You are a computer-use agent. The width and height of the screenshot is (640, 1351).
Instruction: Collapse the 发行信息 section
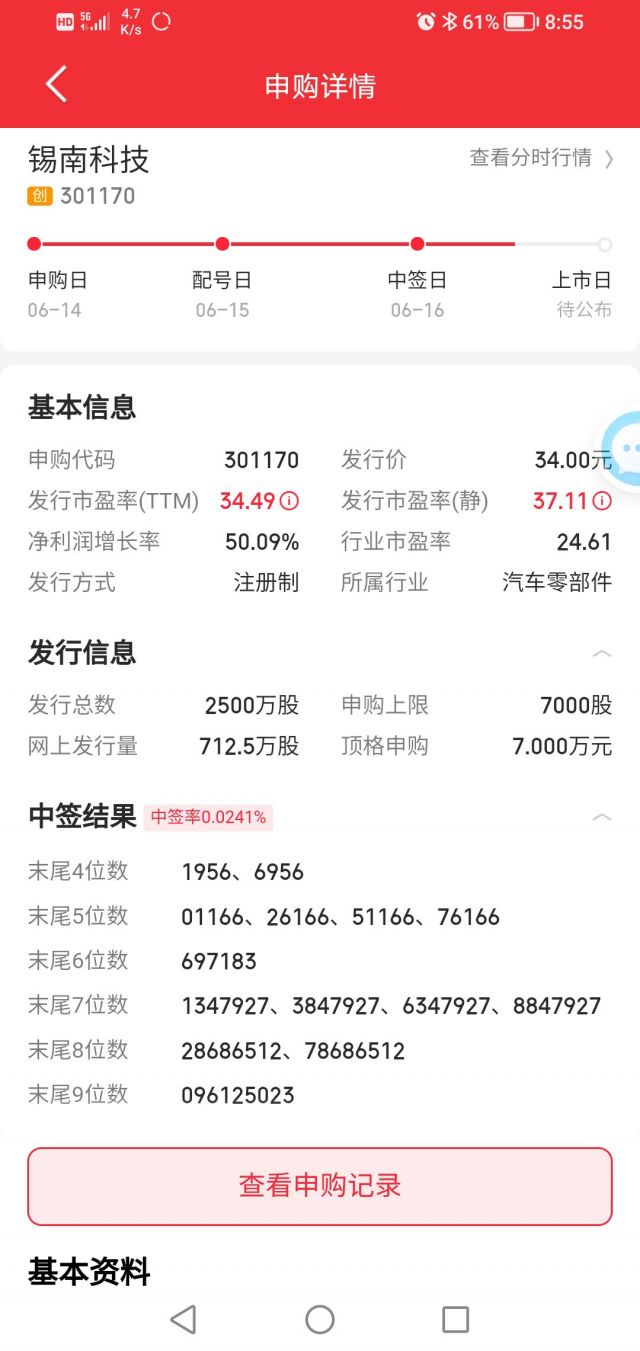tap(602, 654)
